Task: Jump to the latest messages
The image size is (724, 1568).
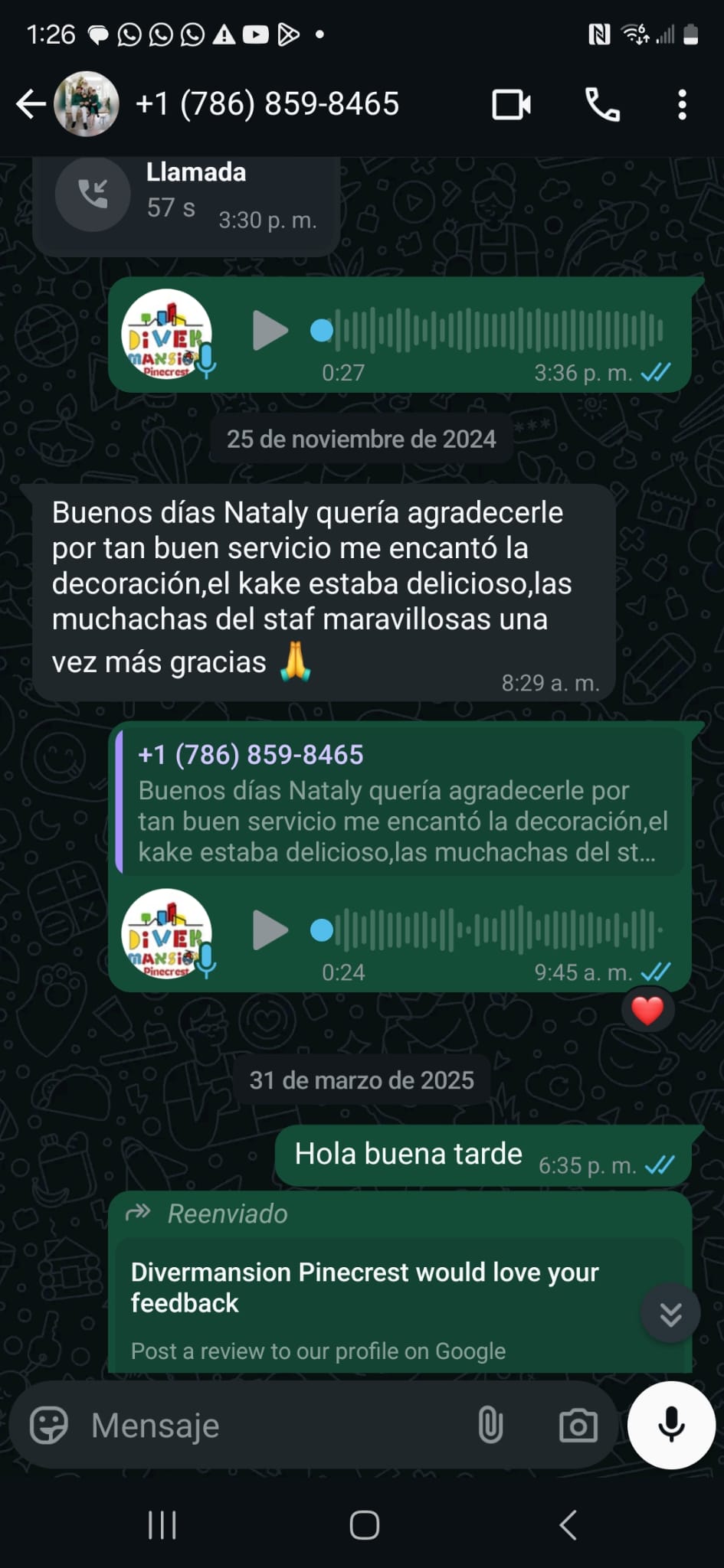Action: coord(670,1314)
